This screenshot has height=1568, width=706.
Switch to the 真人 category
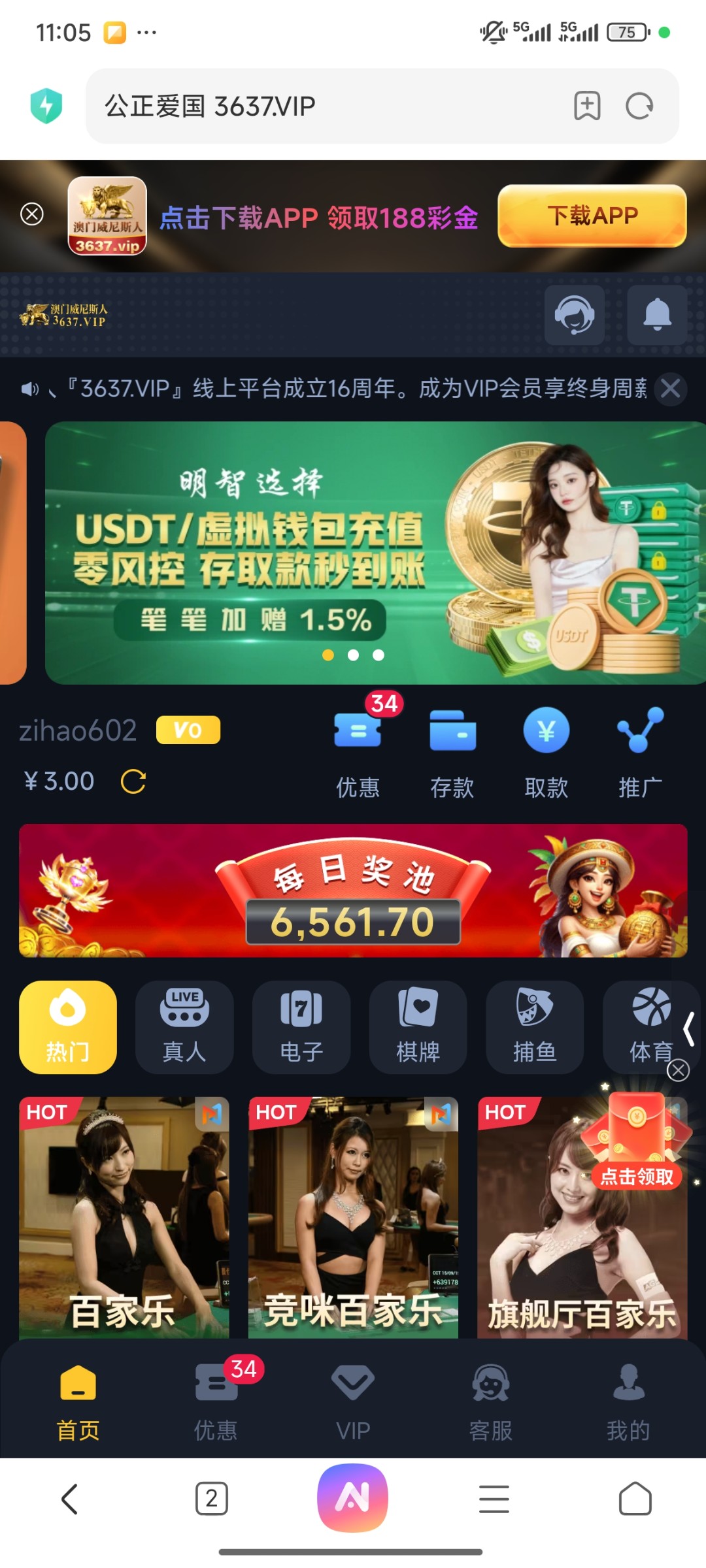184,1027
